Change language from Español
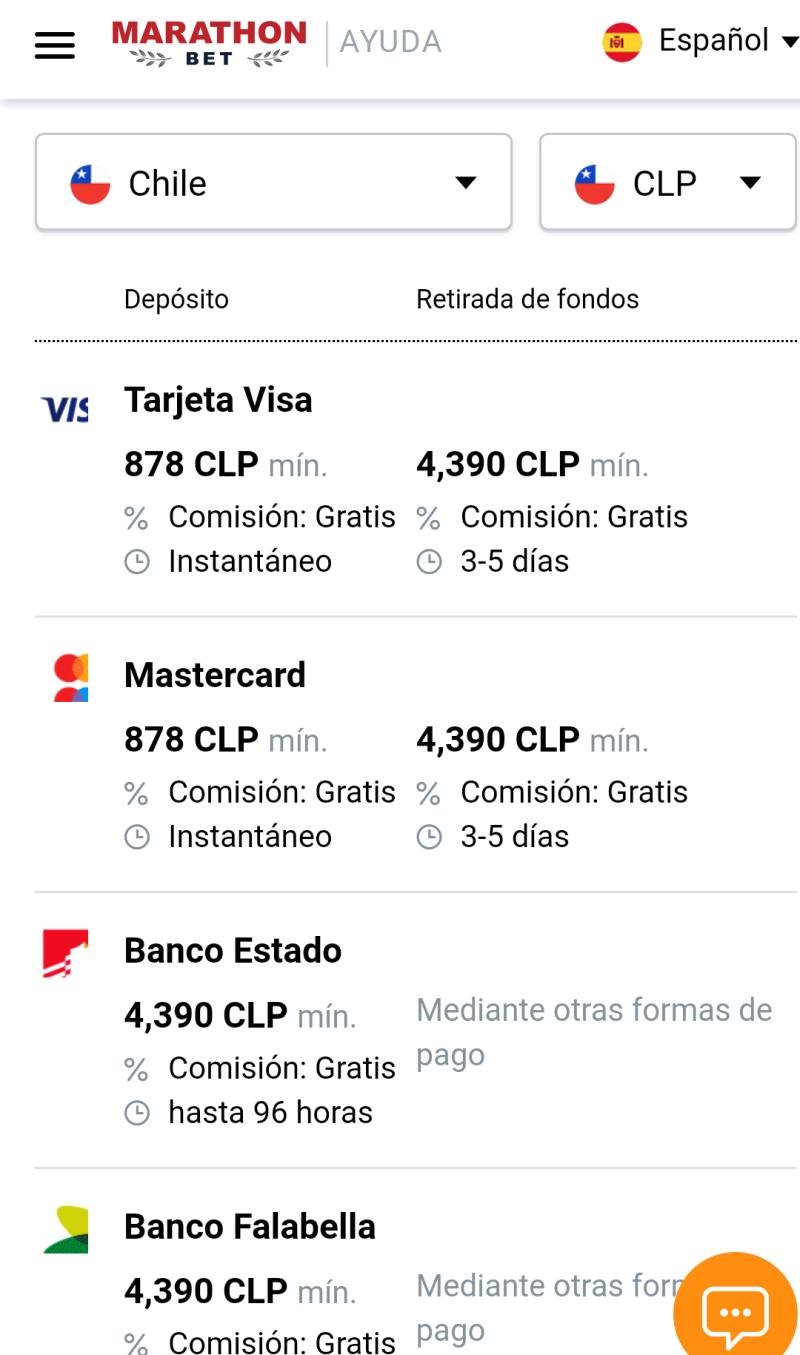The image size is (800, 1355). tap(700, 41)
